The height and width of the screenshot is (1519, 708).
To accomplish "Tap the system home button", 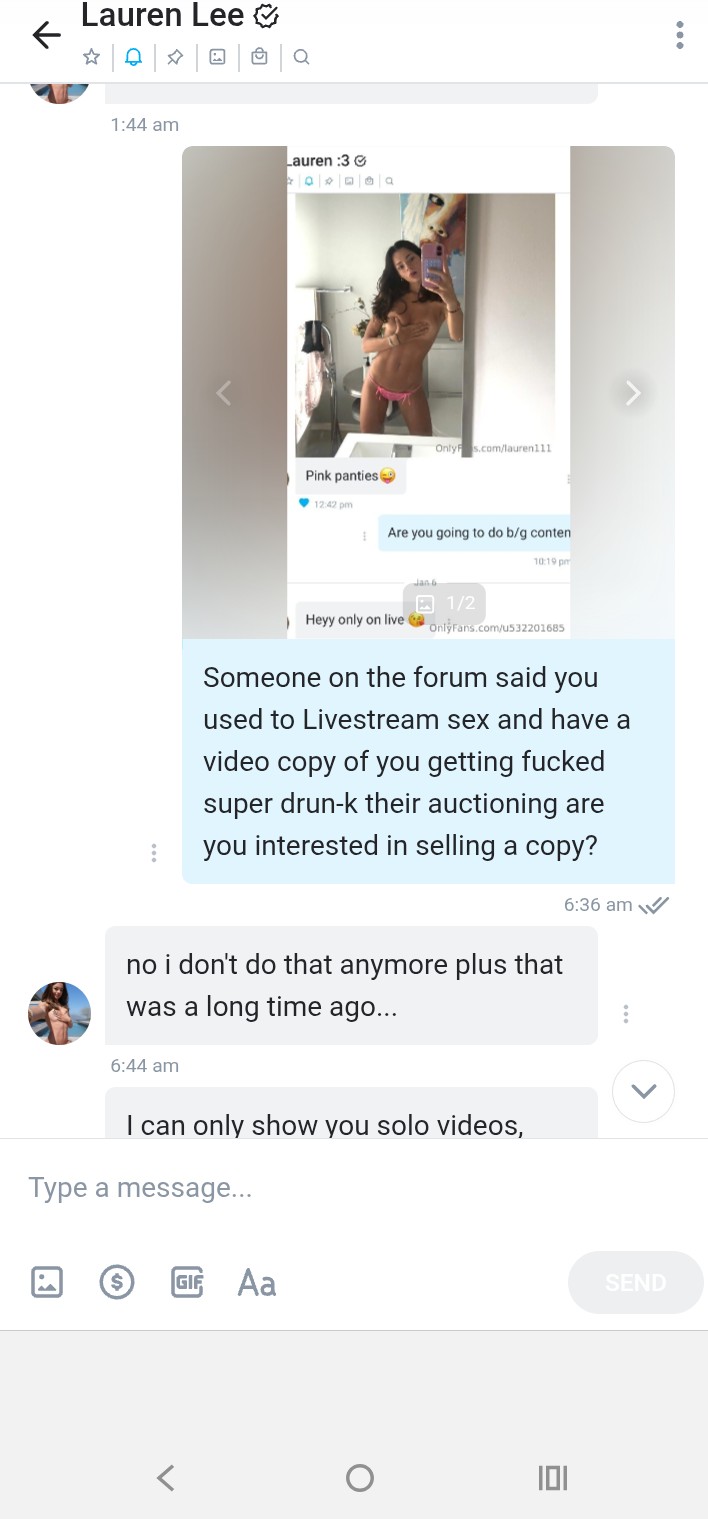I will [359, 1477].
